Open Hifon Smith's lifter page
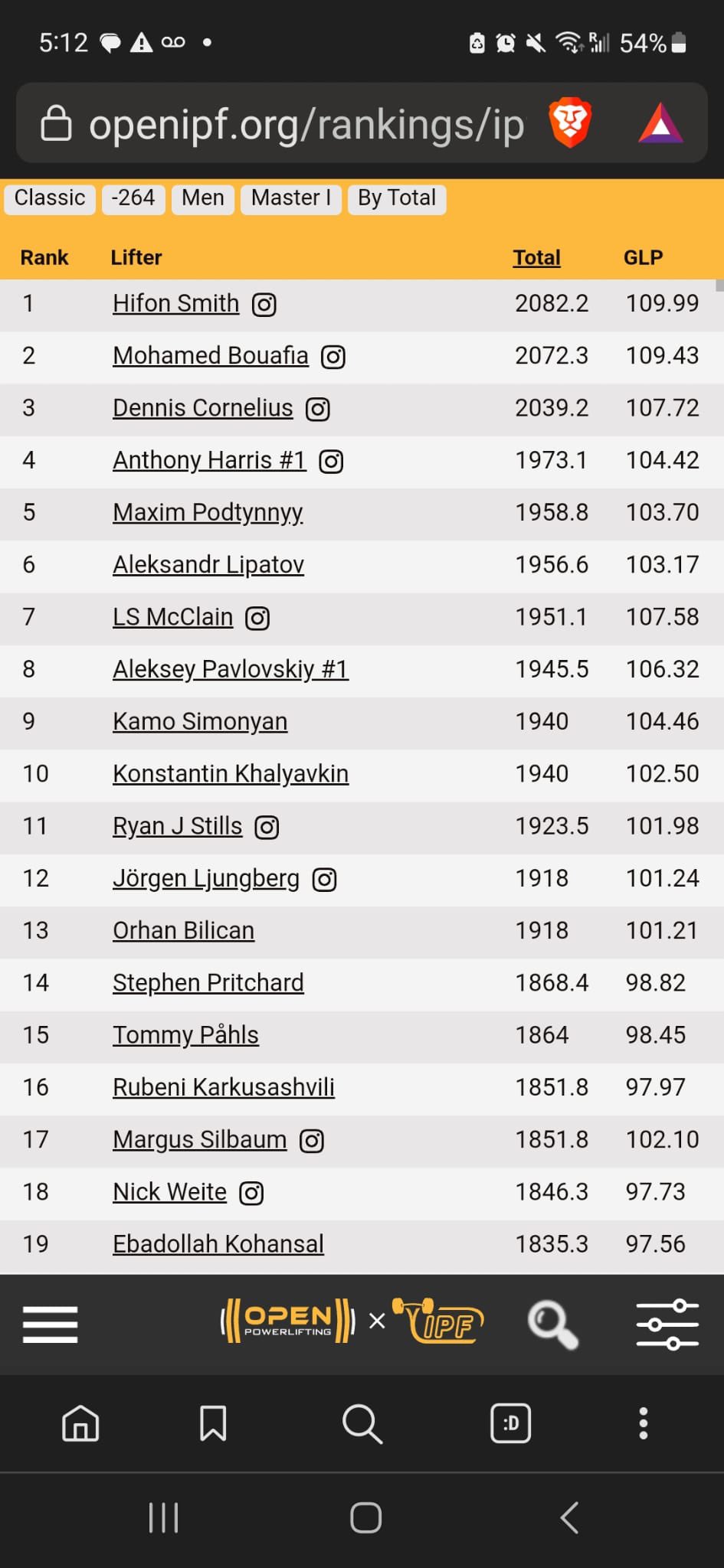The height and width of the screenshot is (1568, 724). pos(175,303)
